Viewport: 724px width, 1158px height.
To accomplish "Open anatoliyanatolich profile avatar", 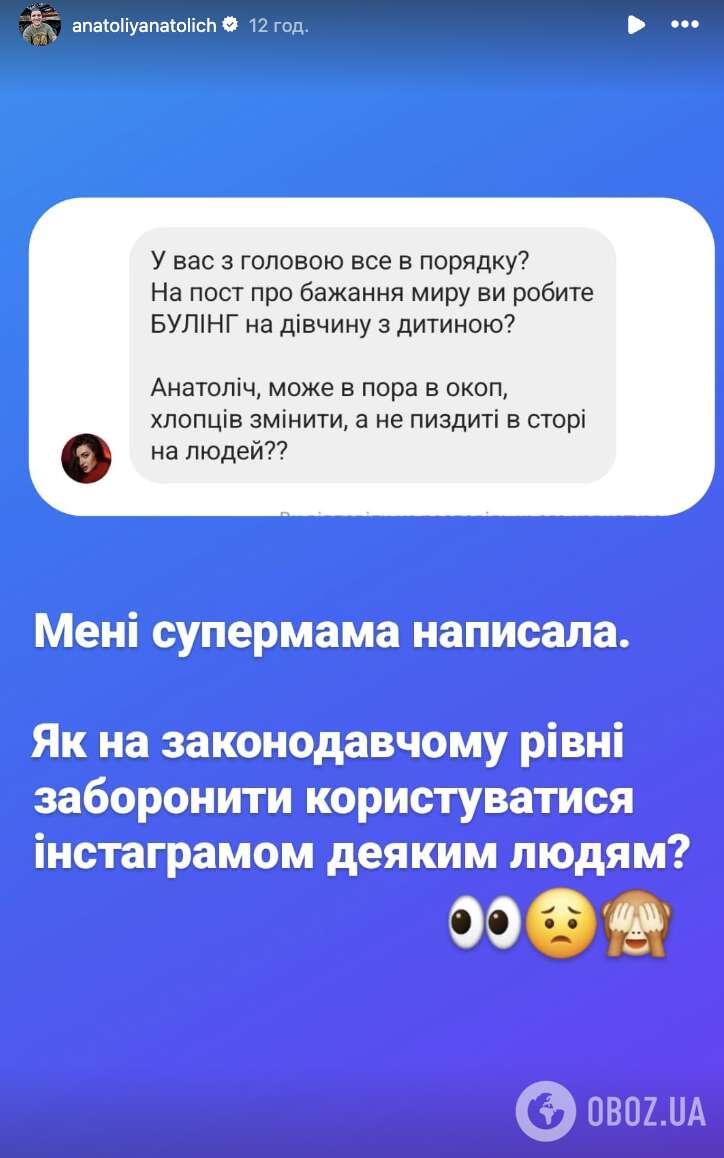I will coord(40,25).
